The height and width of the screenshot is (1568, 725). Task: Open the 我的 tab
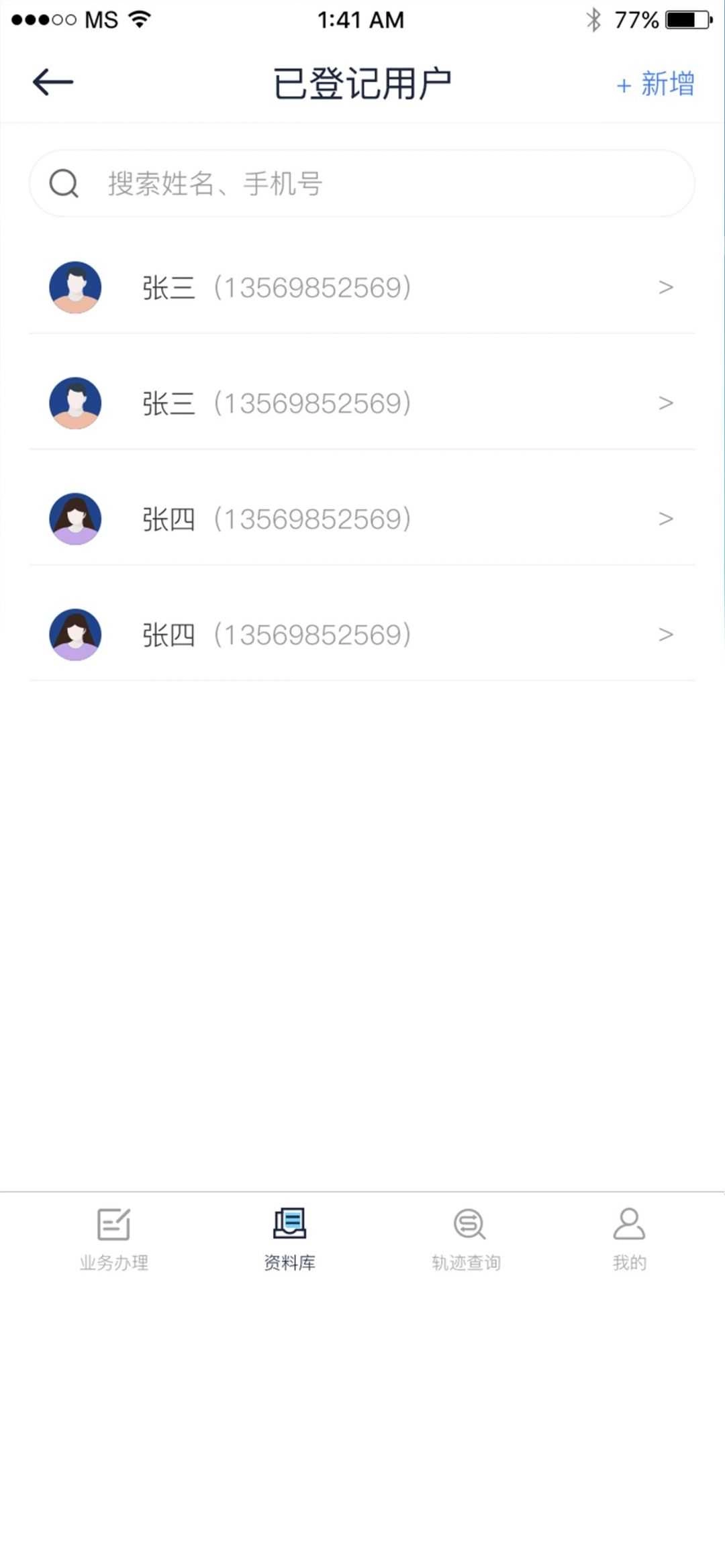tap(629, 1239)
